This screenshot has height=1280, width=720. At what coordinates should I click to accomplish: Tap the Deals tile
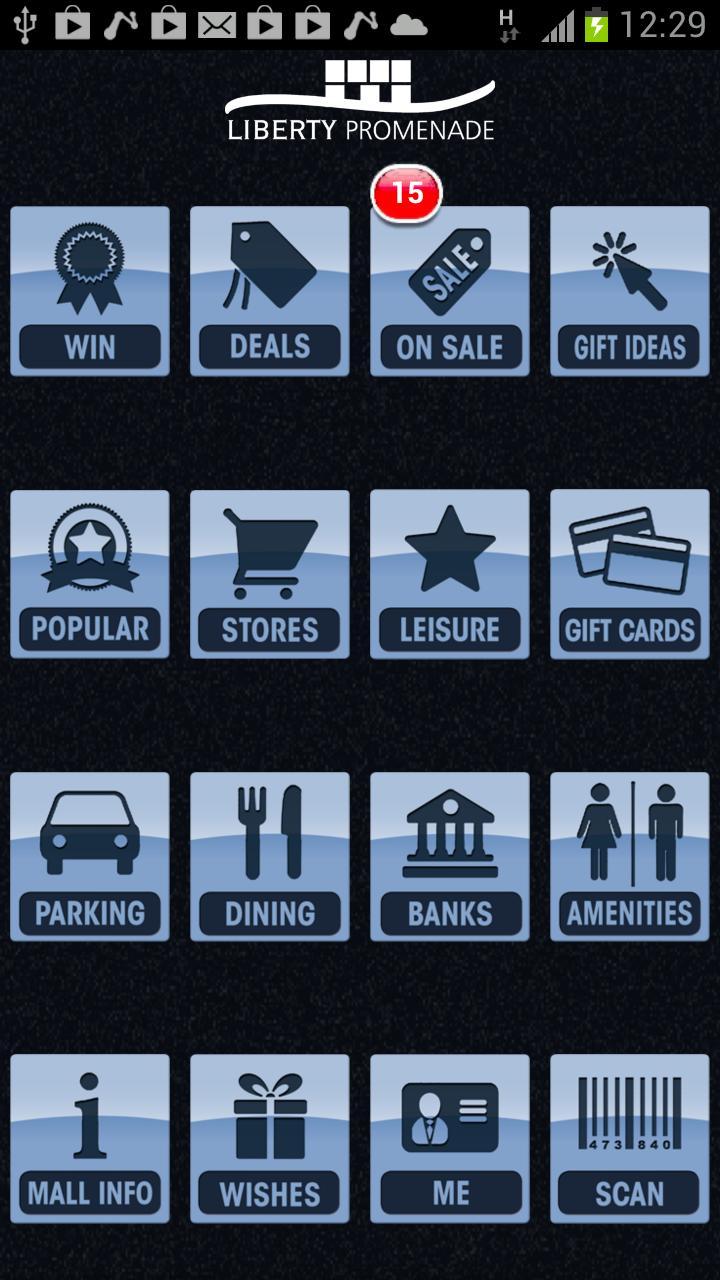pyautogui.click(x=270, y=291)
